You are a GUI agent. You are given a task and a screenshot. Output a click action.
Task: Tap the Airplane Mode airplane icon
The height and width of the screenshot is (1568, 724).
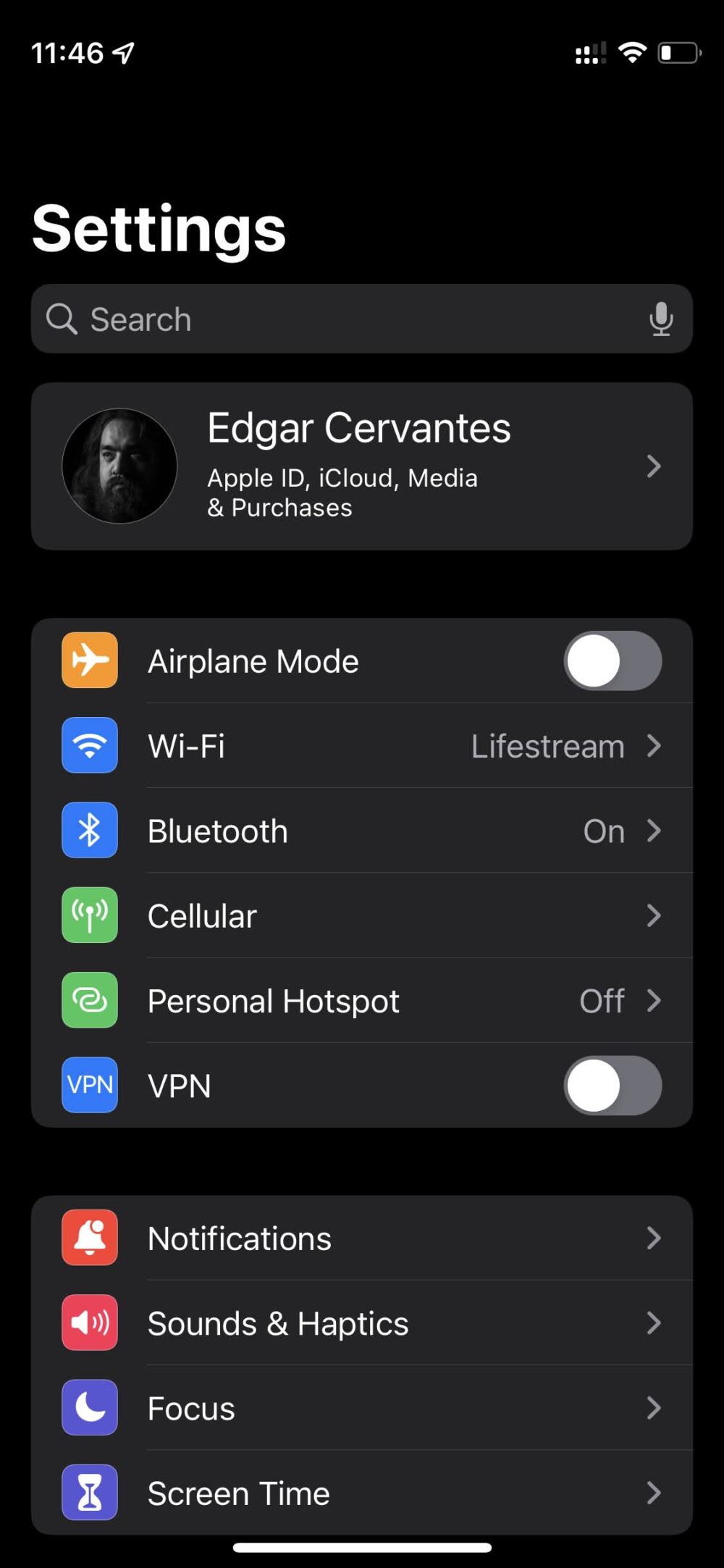pos(89,660)
